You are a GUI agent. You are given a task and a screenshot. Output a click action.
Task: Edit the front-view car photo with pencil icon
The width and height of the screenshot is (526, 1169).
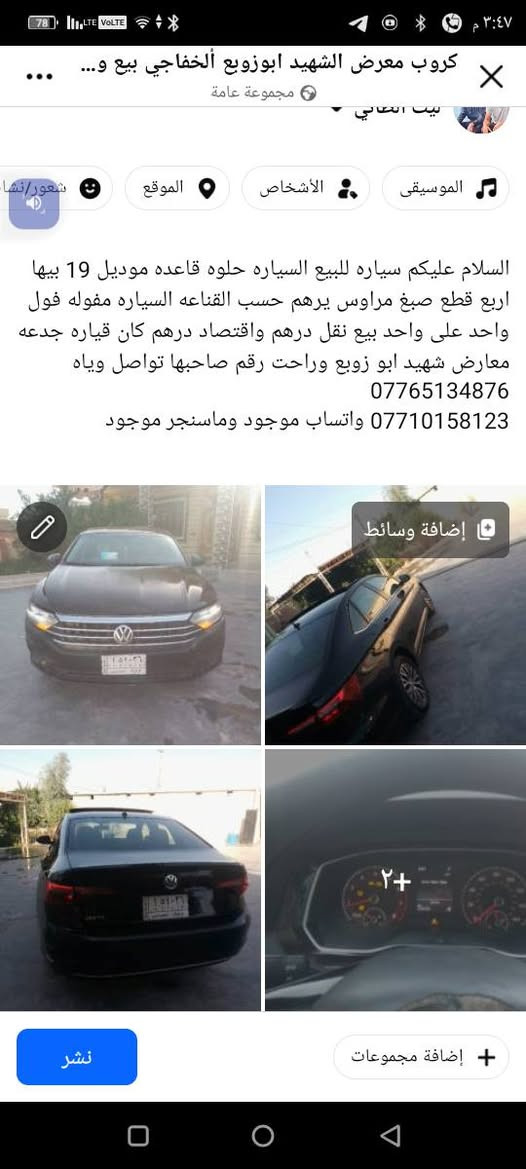[x=42, y=527]
